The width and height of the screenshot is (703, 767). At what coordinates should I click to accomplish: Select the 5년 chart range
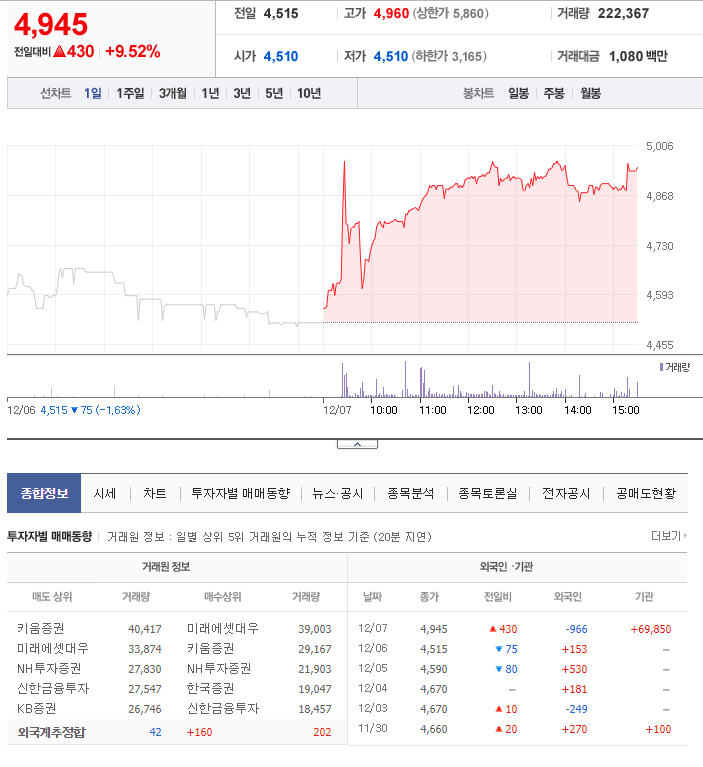[273, 93]
